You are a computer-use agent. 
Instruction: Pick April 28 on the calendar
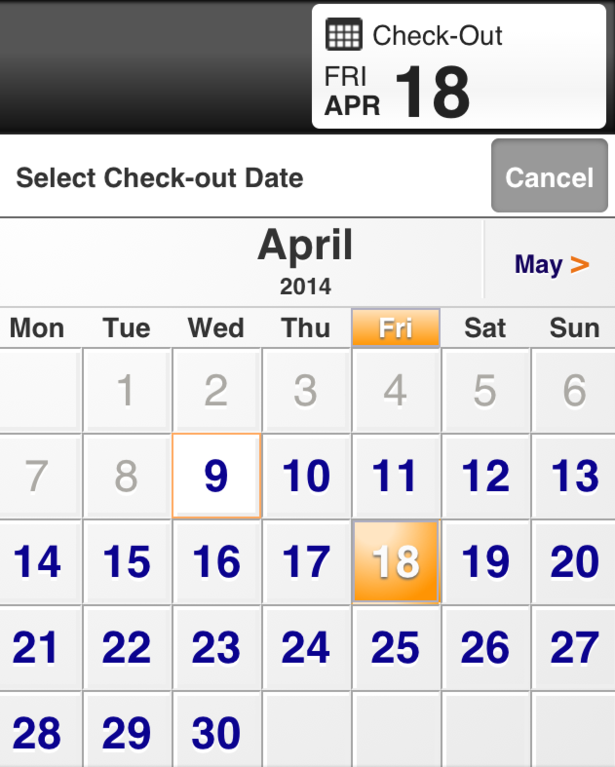tap(38, 733)
